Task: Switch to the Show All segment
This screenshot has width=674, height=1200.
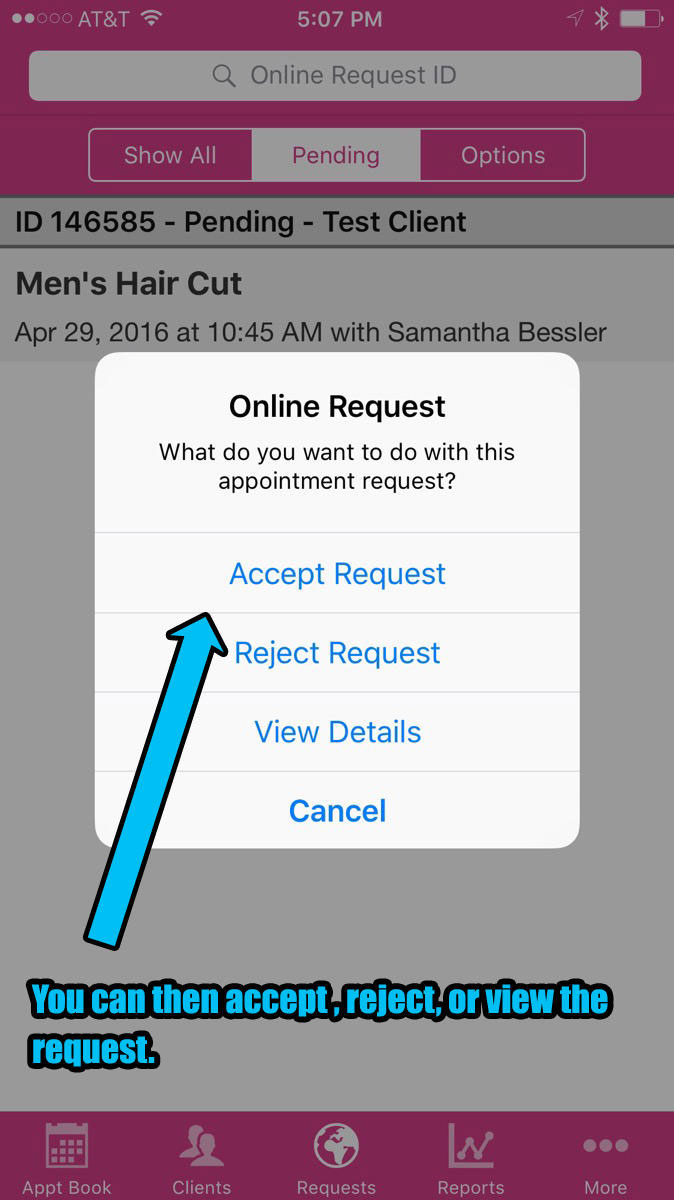Action: click(x=170, y=155)
